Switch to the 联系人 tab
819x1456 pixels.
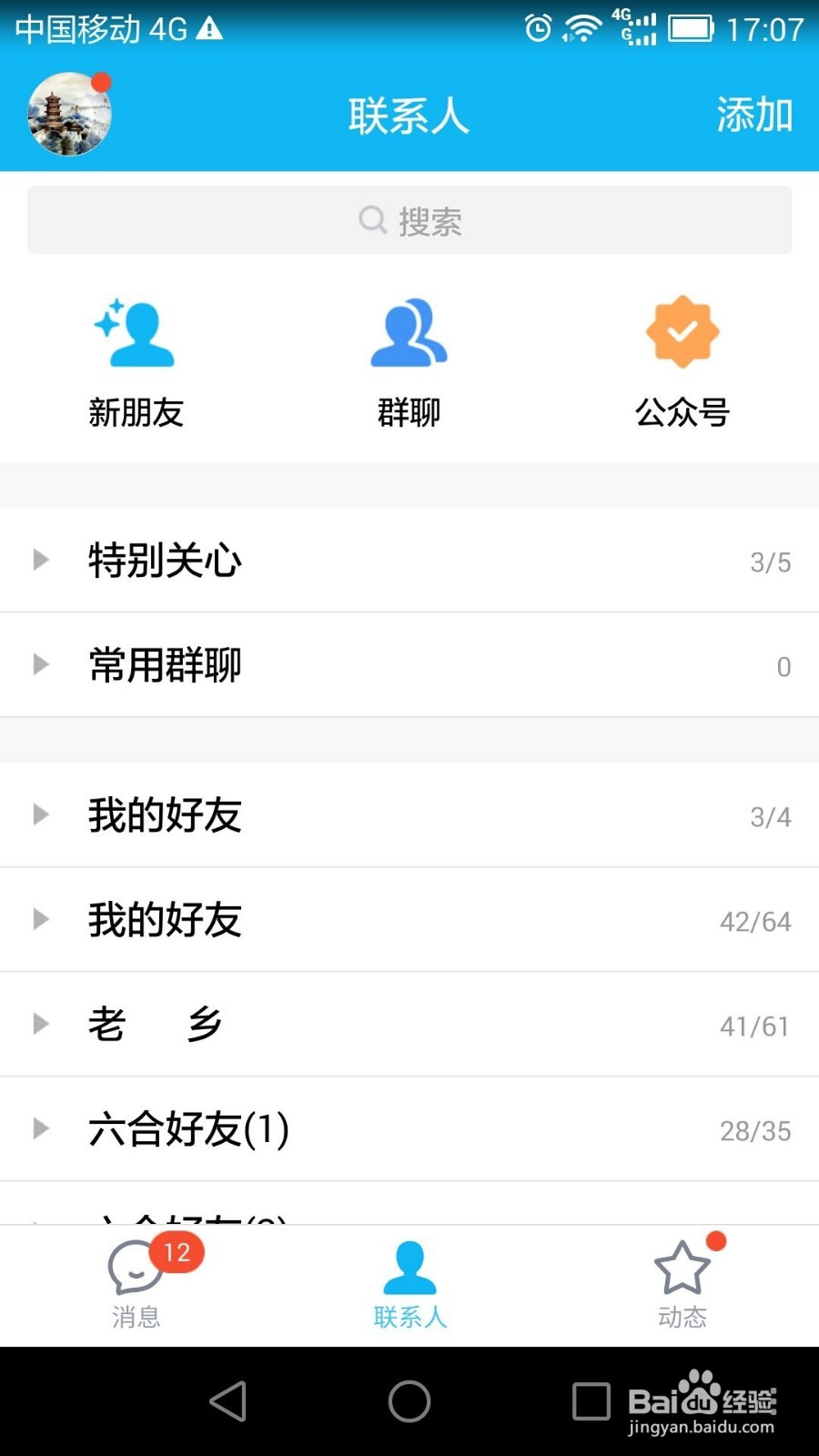click(x=409, y=1283)
